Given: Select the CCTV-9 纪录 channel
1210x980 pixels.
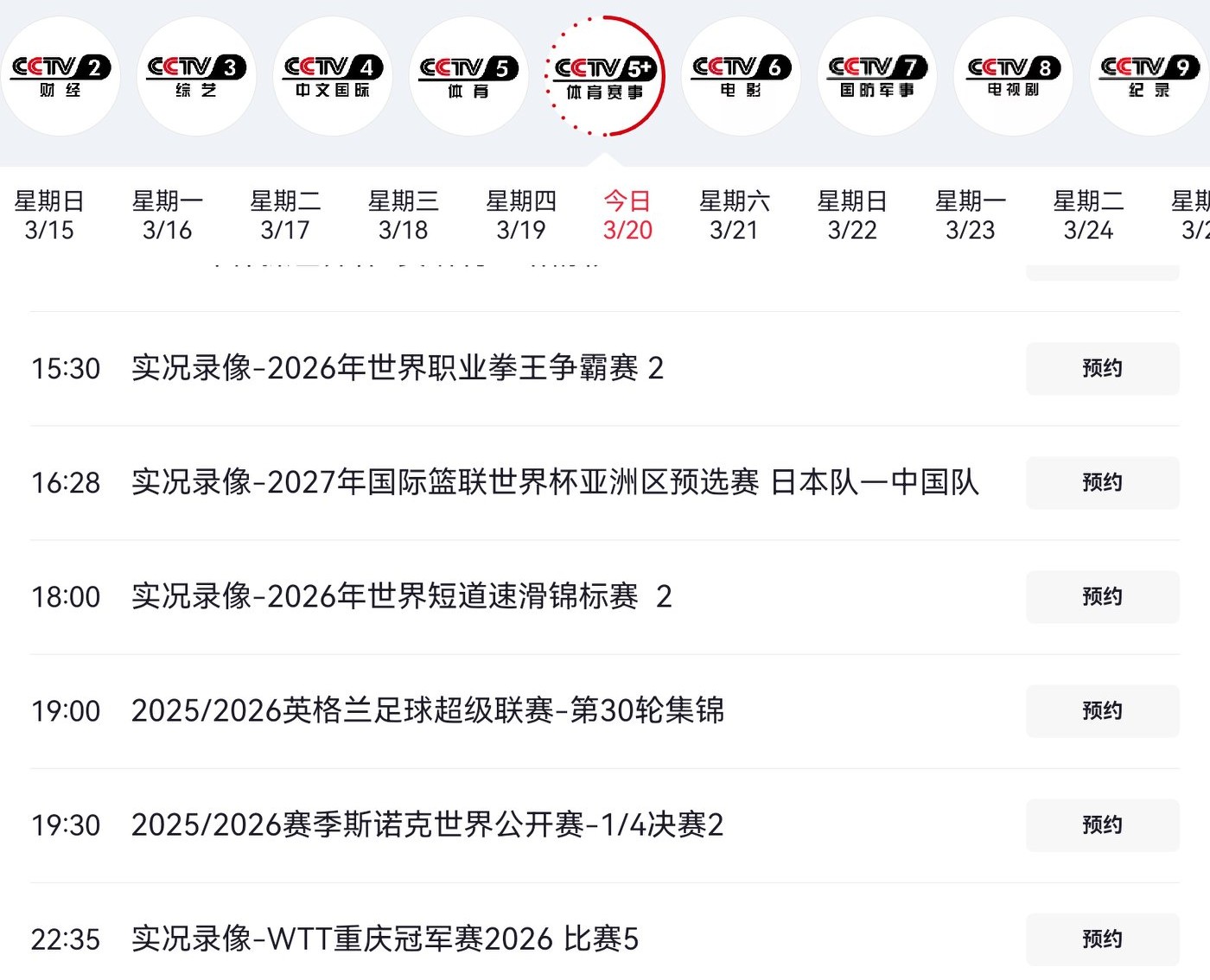Looking at the screenshot, I should (x=1149, y=76).
